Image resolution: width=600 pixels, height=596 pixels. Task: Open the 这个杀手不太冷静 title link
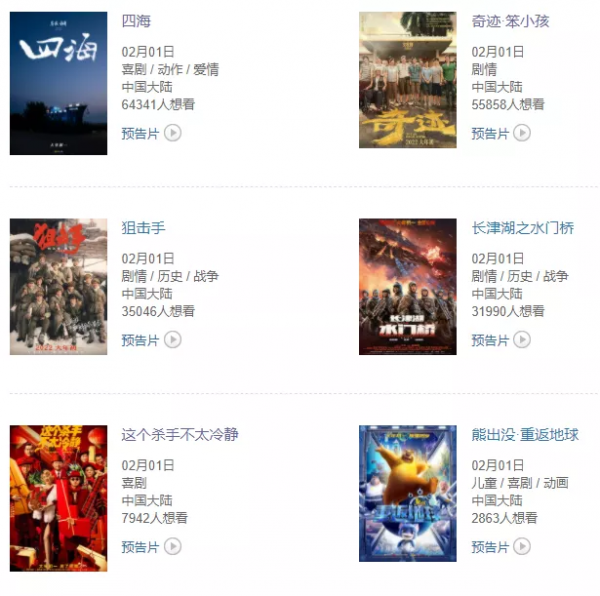coord(180,435)
